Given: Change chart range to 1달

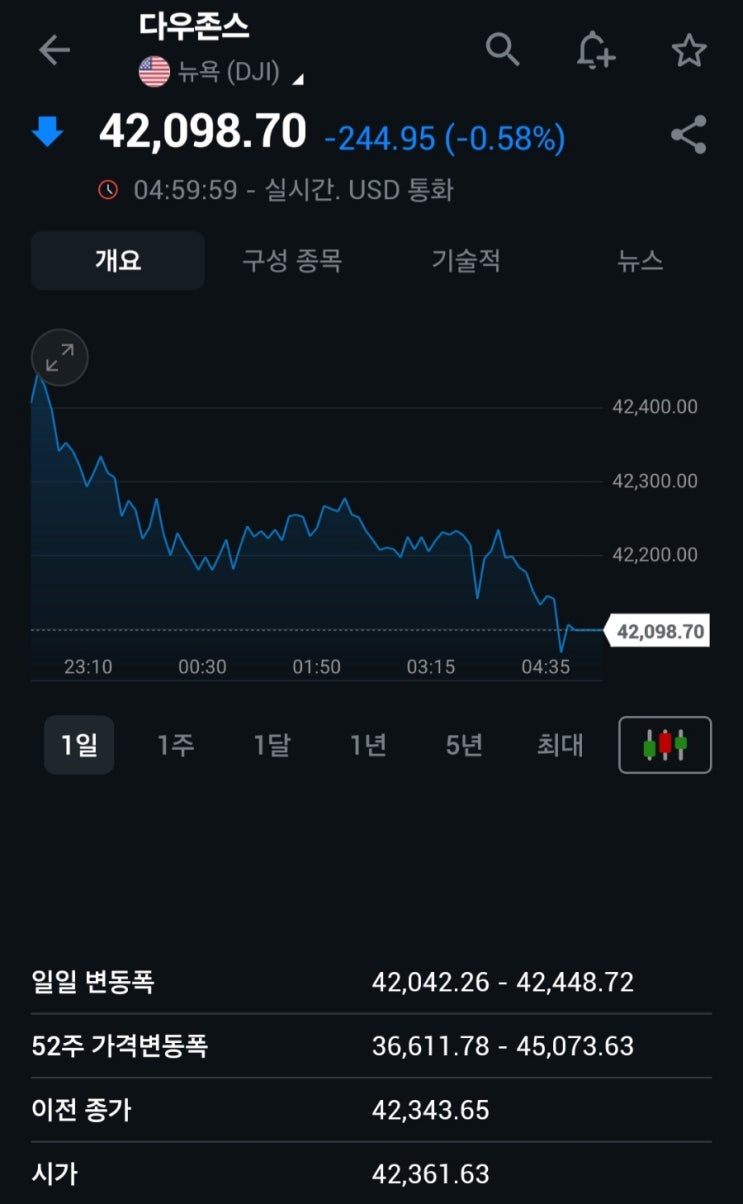Looking at the screenshot, I should coord(271,745).
